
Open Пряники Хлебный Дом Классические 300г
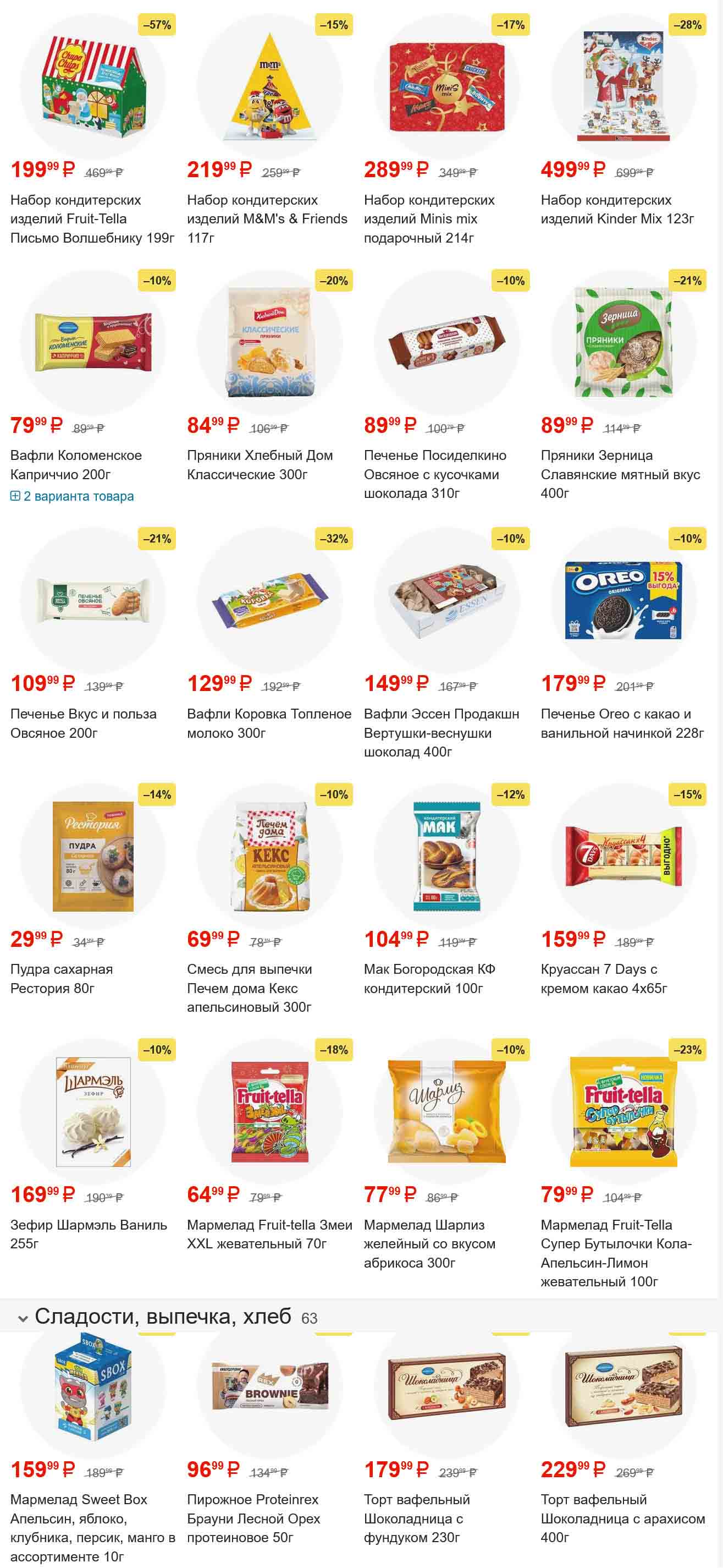click(x=260, y=464)
